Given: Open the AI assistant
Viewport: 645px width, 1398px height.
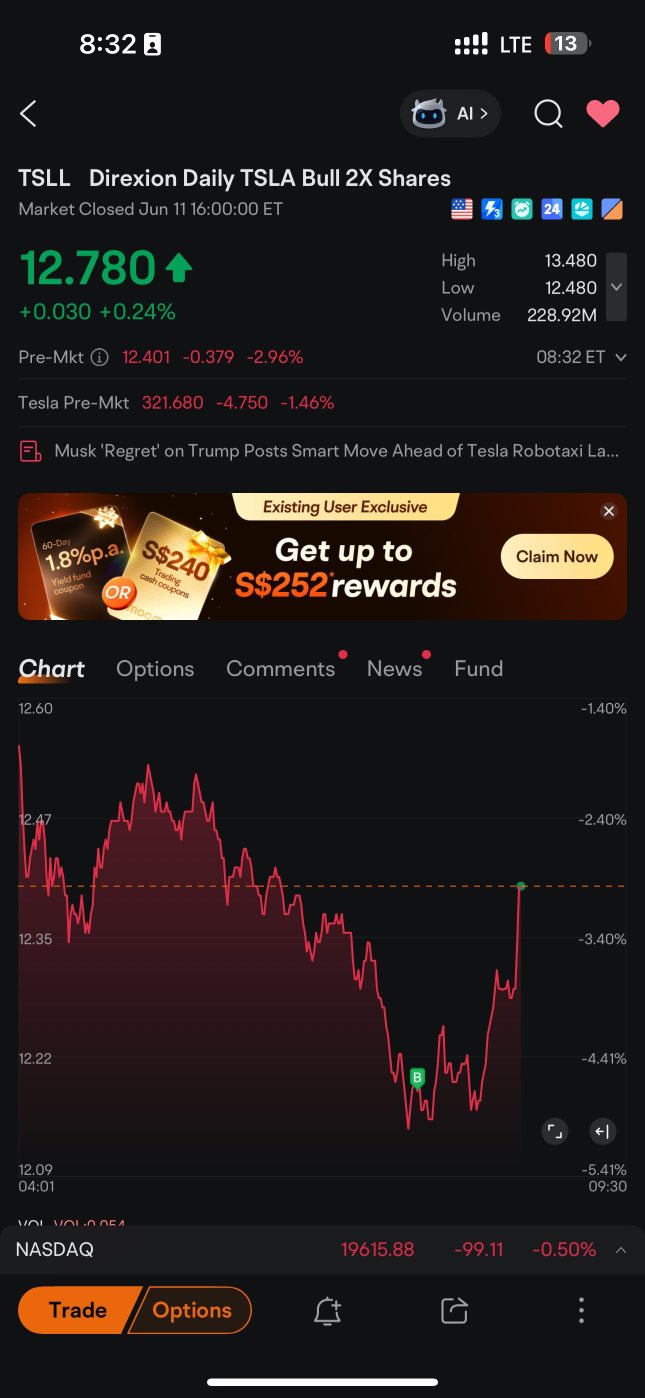Looking at the screenshot, I should point(450,114).
